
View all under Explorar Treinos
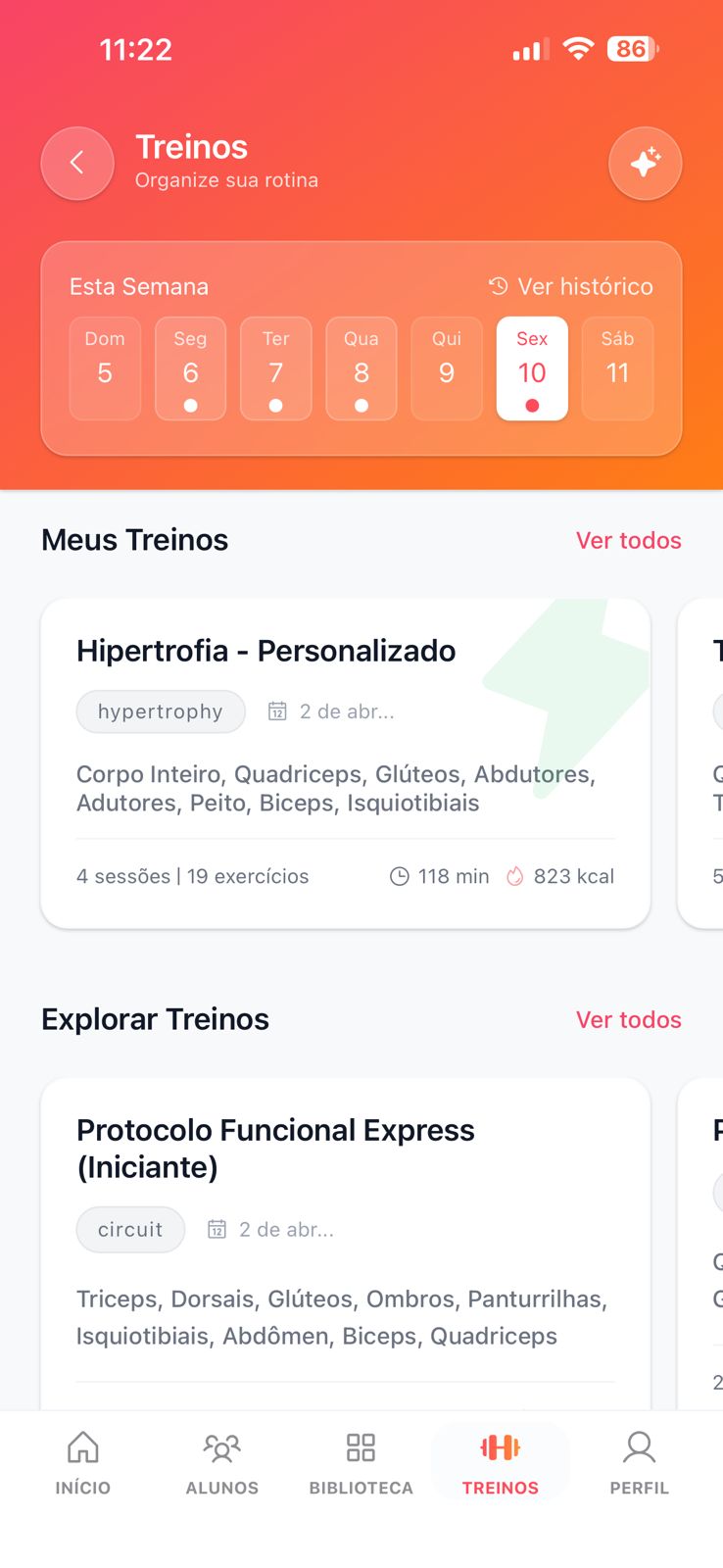tap(628, 1019)
